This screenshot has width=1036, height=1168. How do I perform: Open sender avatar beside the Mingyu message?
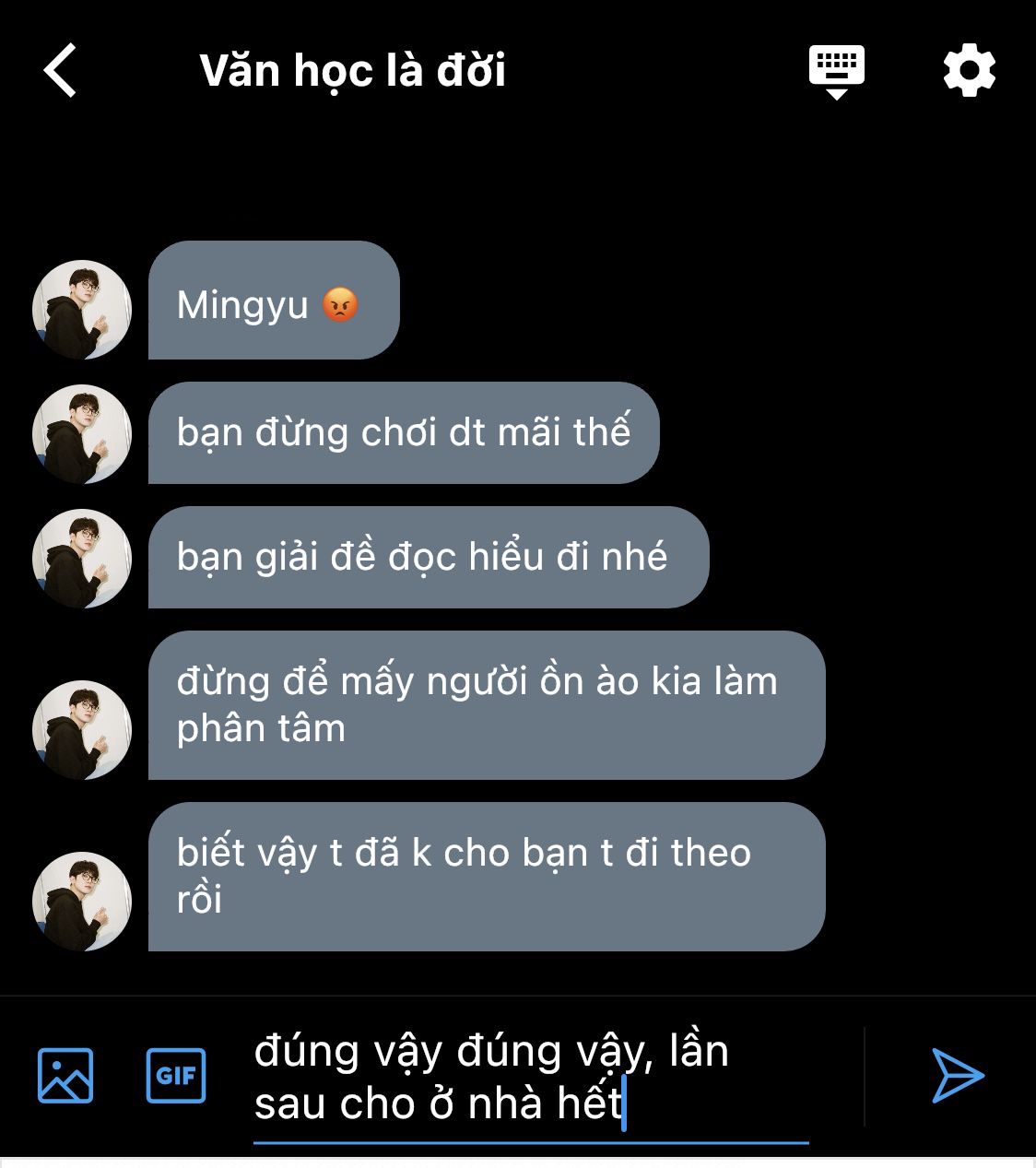(82, 310)
